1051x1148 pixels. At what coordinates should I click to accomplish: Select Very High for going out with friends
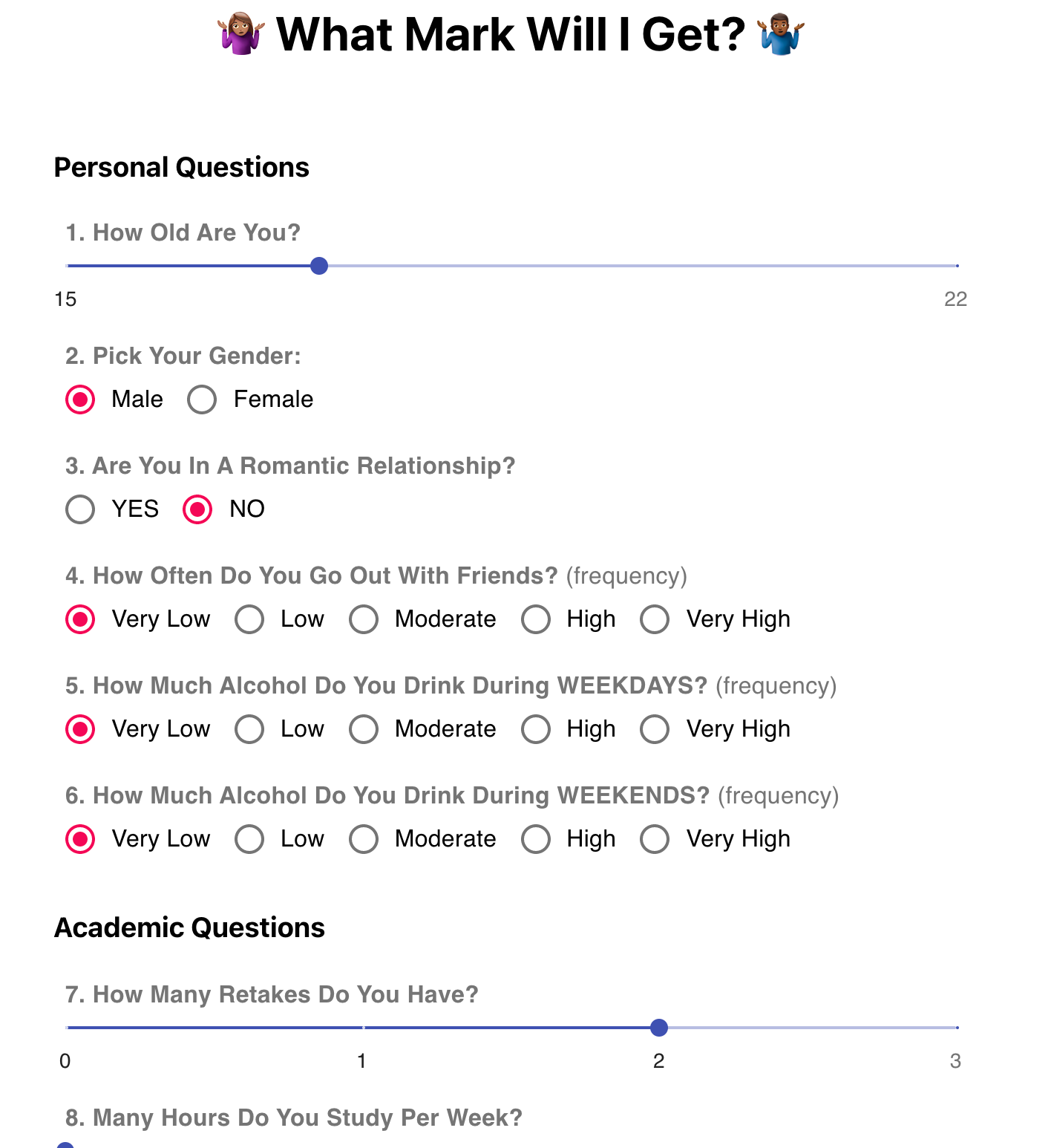coord(655,619)
